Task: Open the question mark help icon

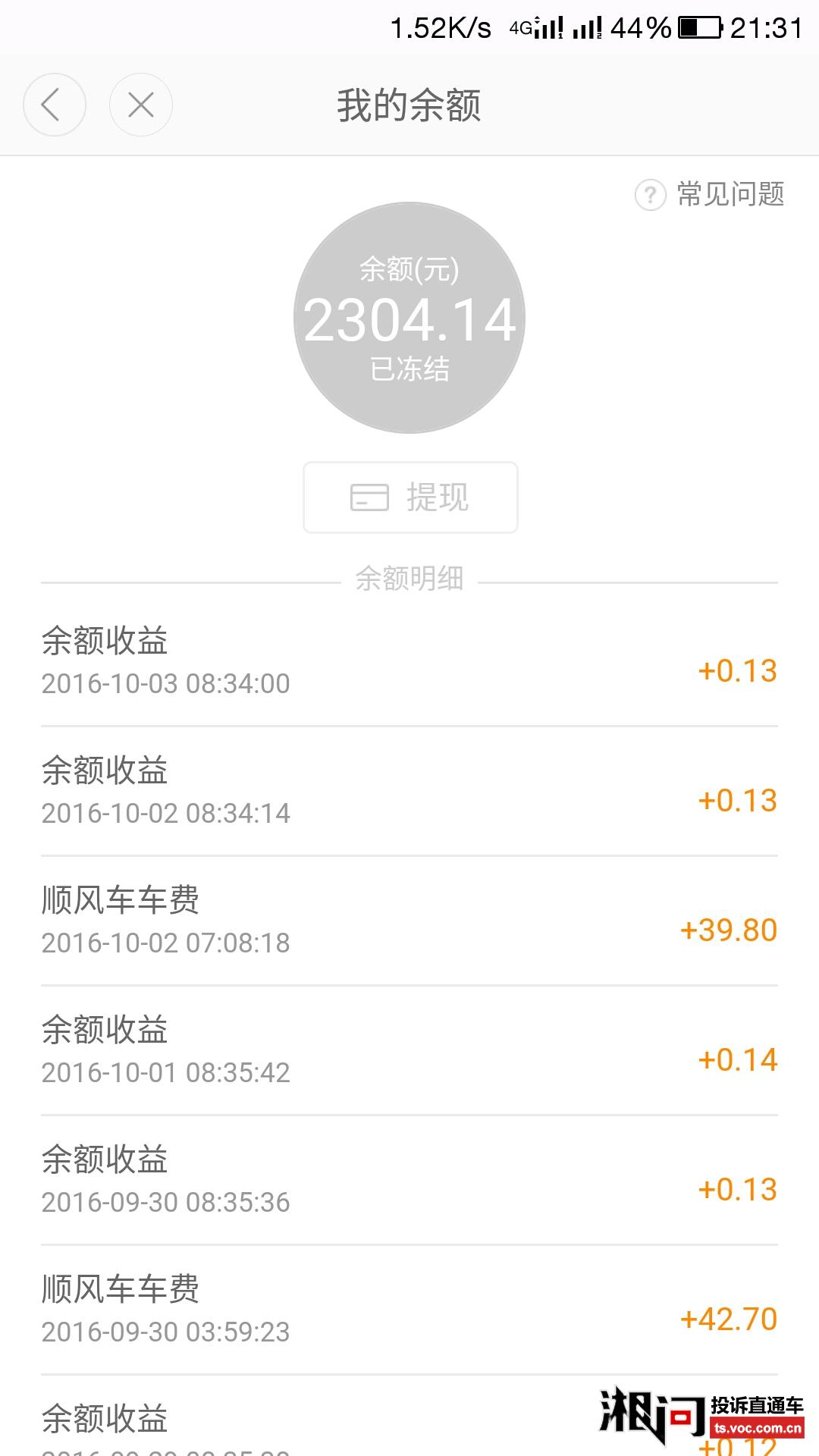Action: click(650, 196)
